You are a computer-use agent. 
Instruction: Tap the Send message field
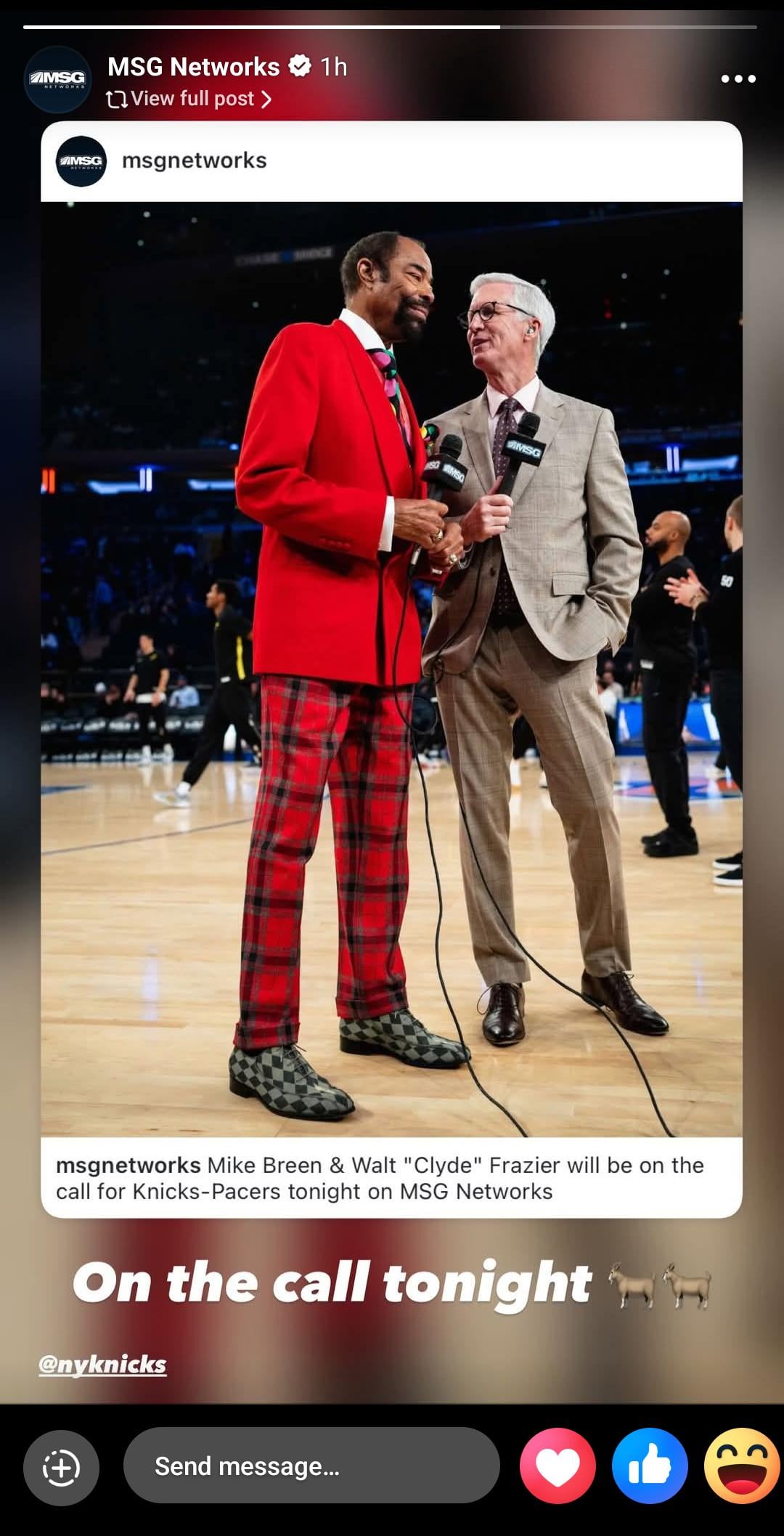click(x=311, y=1466)
